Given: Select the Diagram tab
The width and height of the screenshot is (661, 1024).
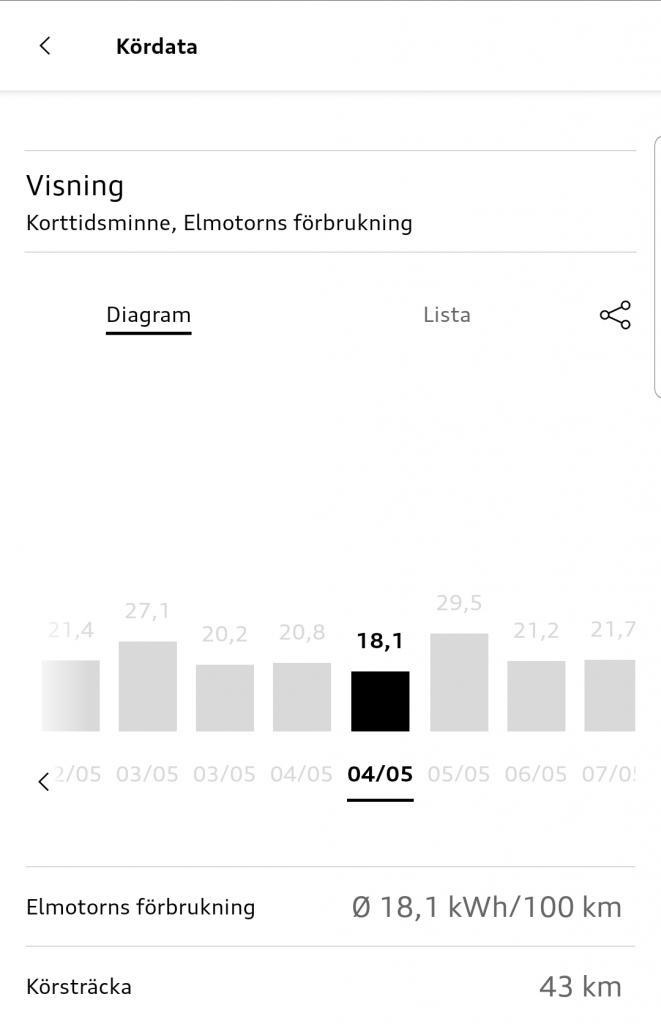Looking at the screenshot, I should 148,315.
